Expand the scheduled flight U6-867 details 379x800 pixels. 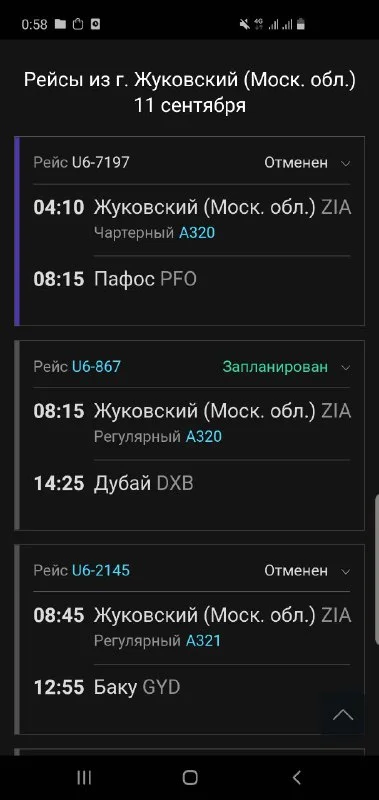point(345,367)
